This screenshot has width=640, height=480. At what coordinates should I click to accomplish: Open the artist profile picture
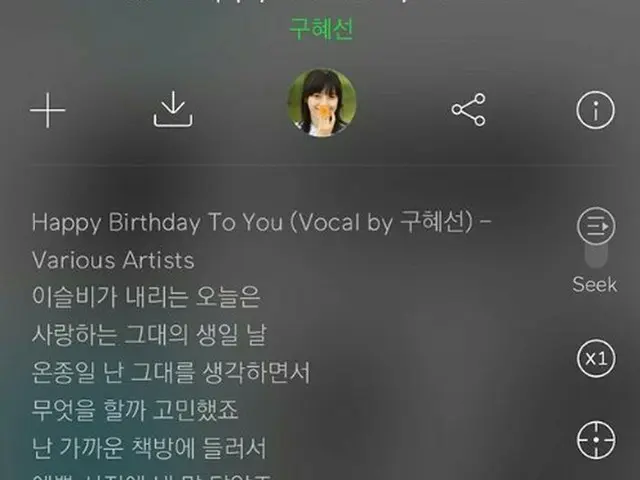click(322, 102)
